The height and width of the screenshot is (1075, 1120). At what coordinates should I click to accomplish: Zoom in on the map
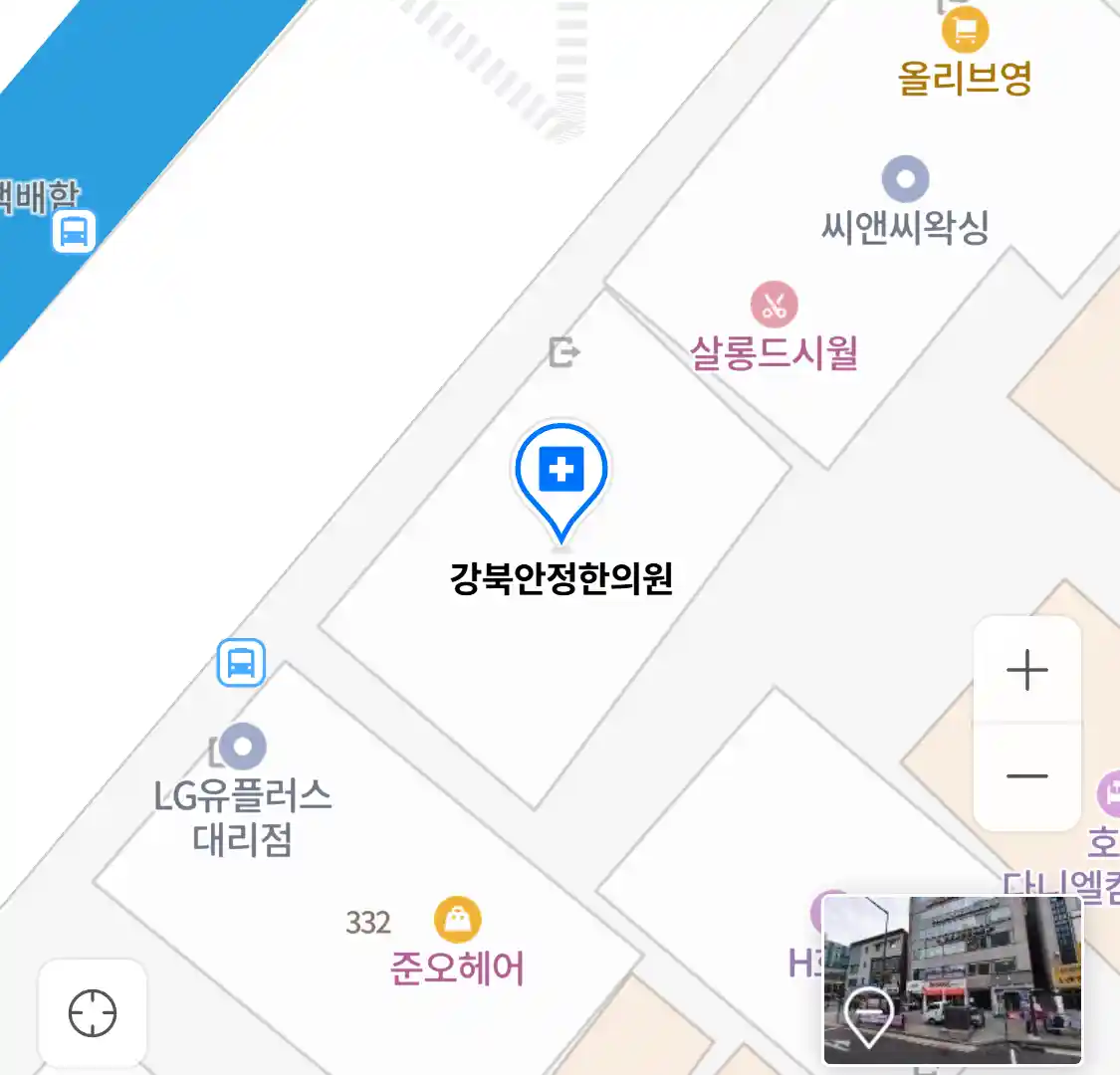click(x=1026, y=671)
